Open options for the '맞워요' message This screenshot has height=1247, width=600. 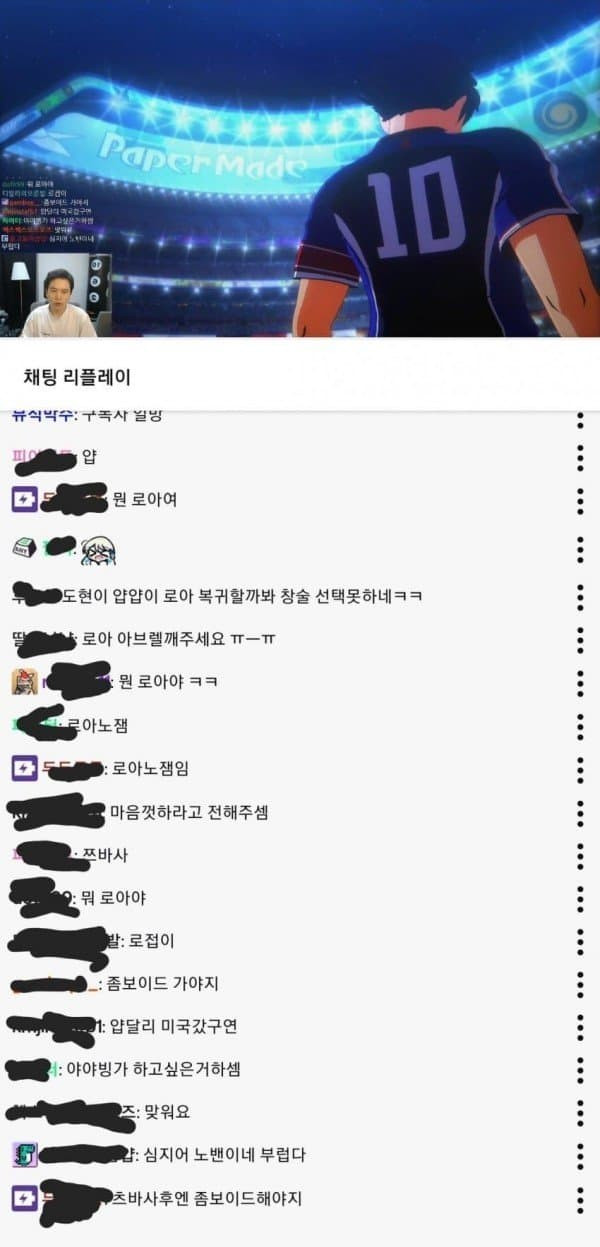(580, 1111)
